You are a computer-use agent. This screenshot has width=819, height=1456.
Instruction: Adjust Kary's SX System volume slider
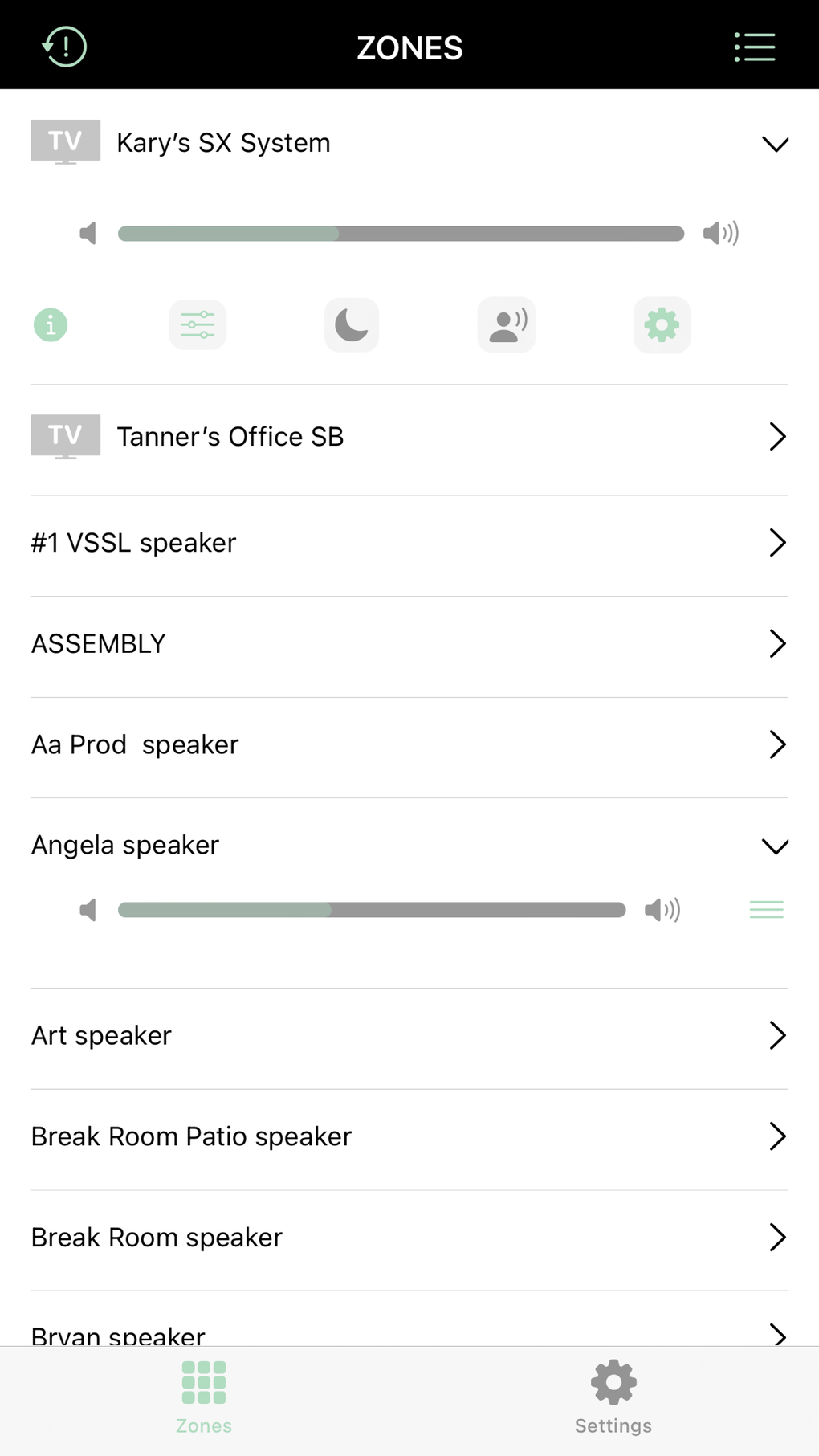point(401,234)
